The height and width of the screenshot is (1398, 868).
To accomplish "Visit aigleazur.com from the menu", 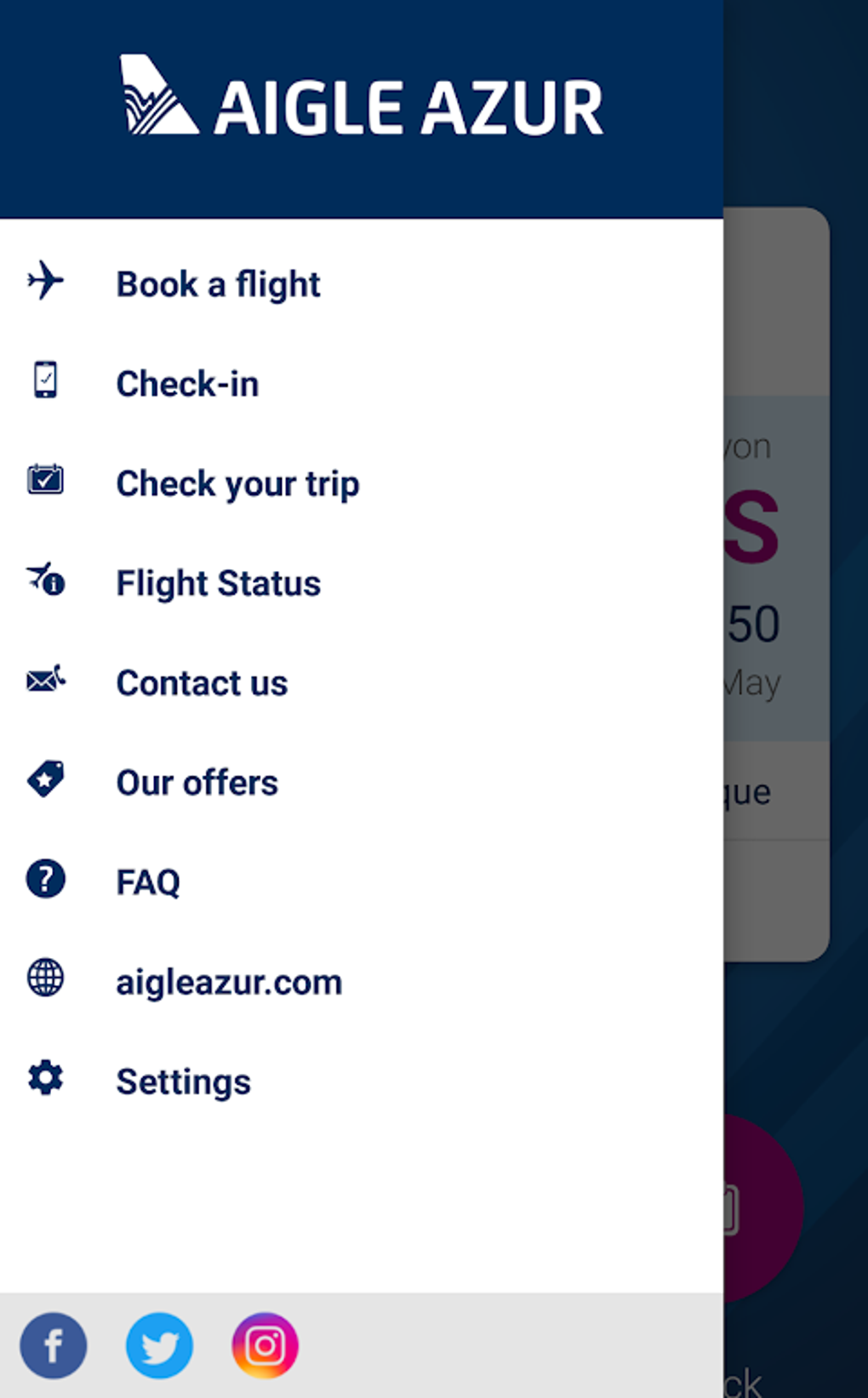I will (x=229, y=981).
